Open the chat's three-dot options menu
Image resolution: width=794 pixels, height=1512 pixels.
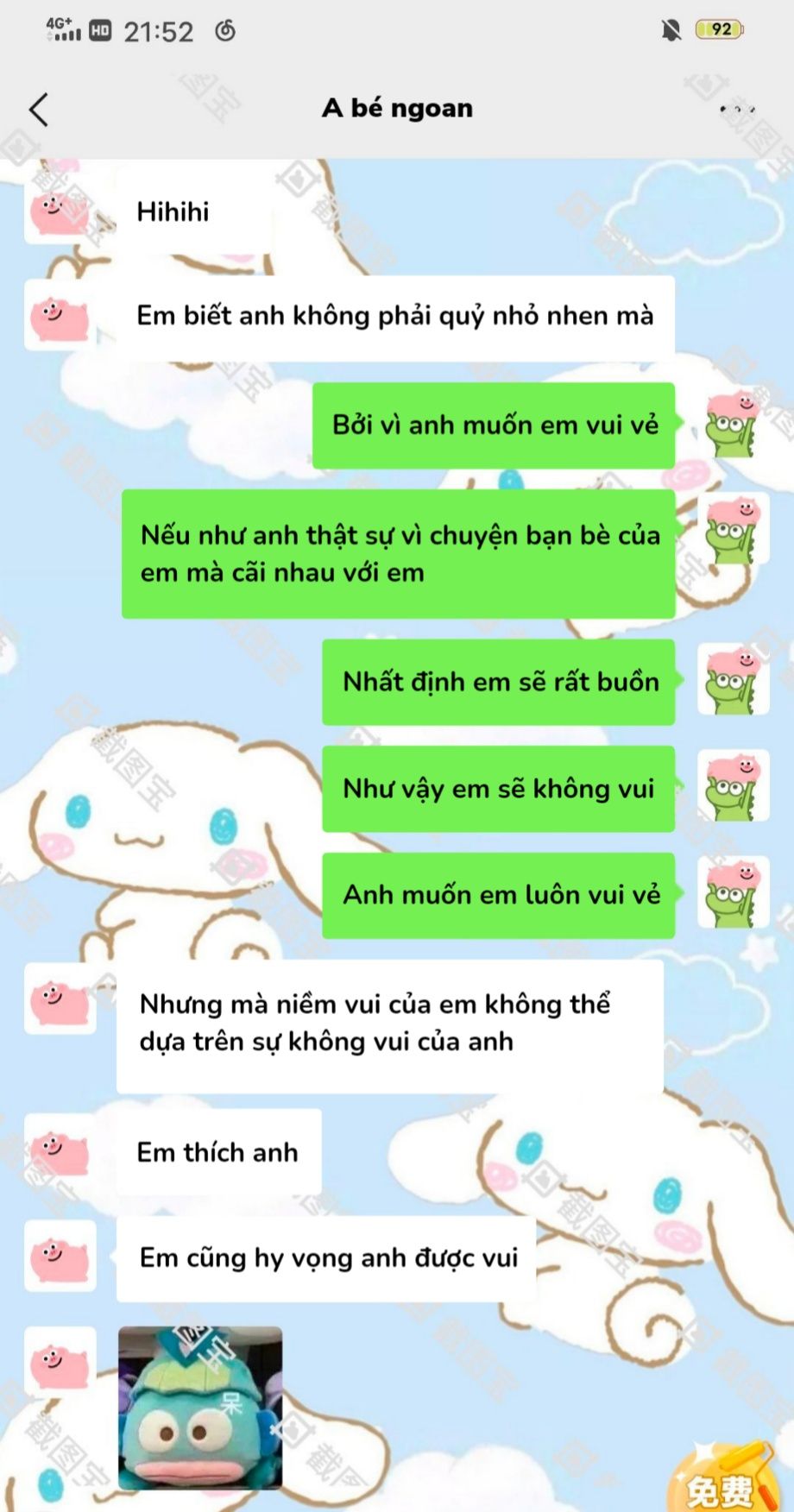[737, 110]
